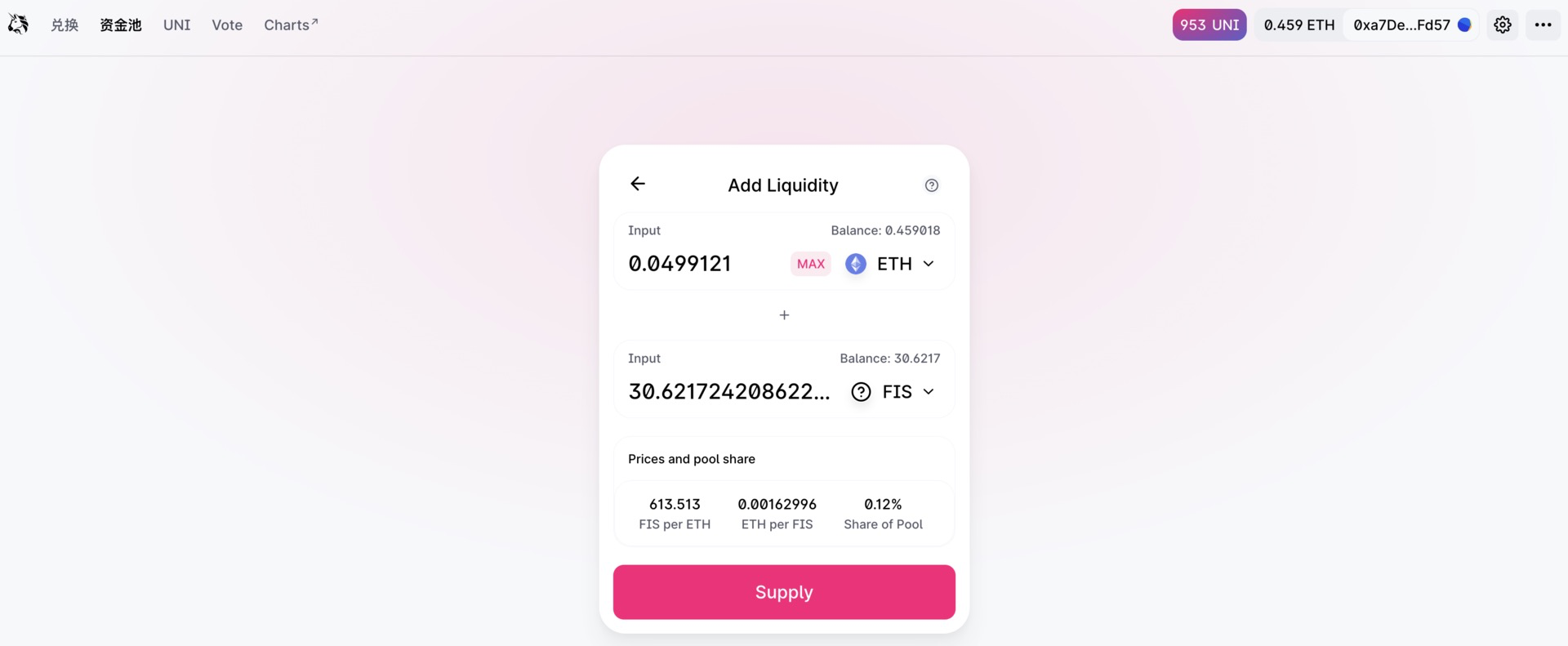Viewport: 1568px width, 646px height.
Task: Open the Vote tab
Action: pyautogui.click(x=227, y=25)
